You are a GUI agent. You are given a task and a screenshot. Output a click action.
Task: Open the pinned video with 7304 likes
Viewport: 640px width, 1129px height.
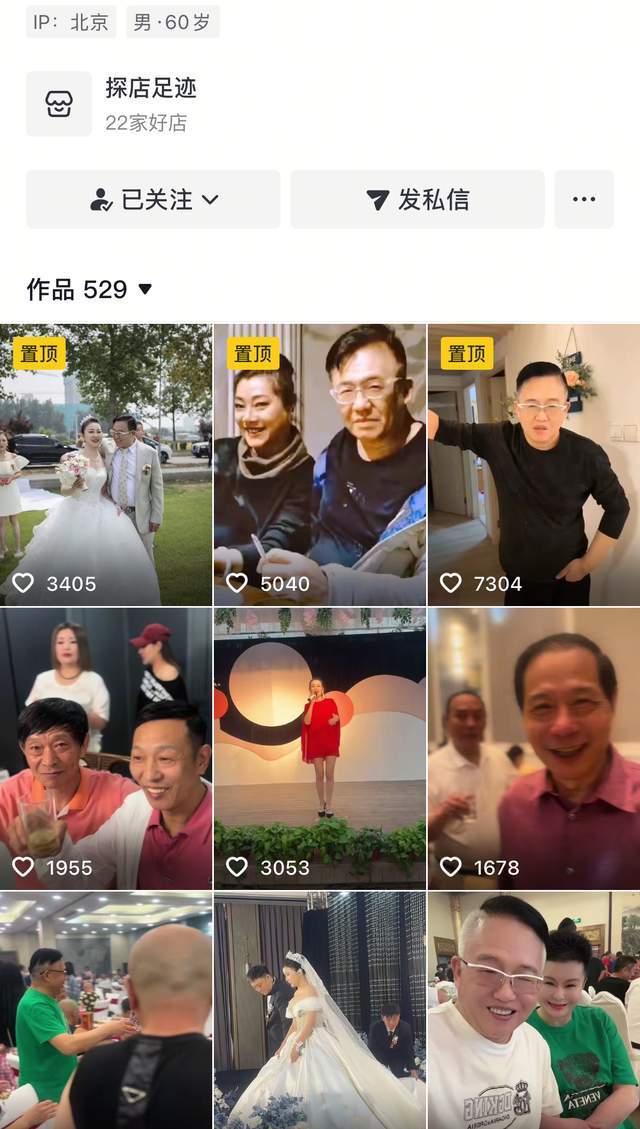534,465
